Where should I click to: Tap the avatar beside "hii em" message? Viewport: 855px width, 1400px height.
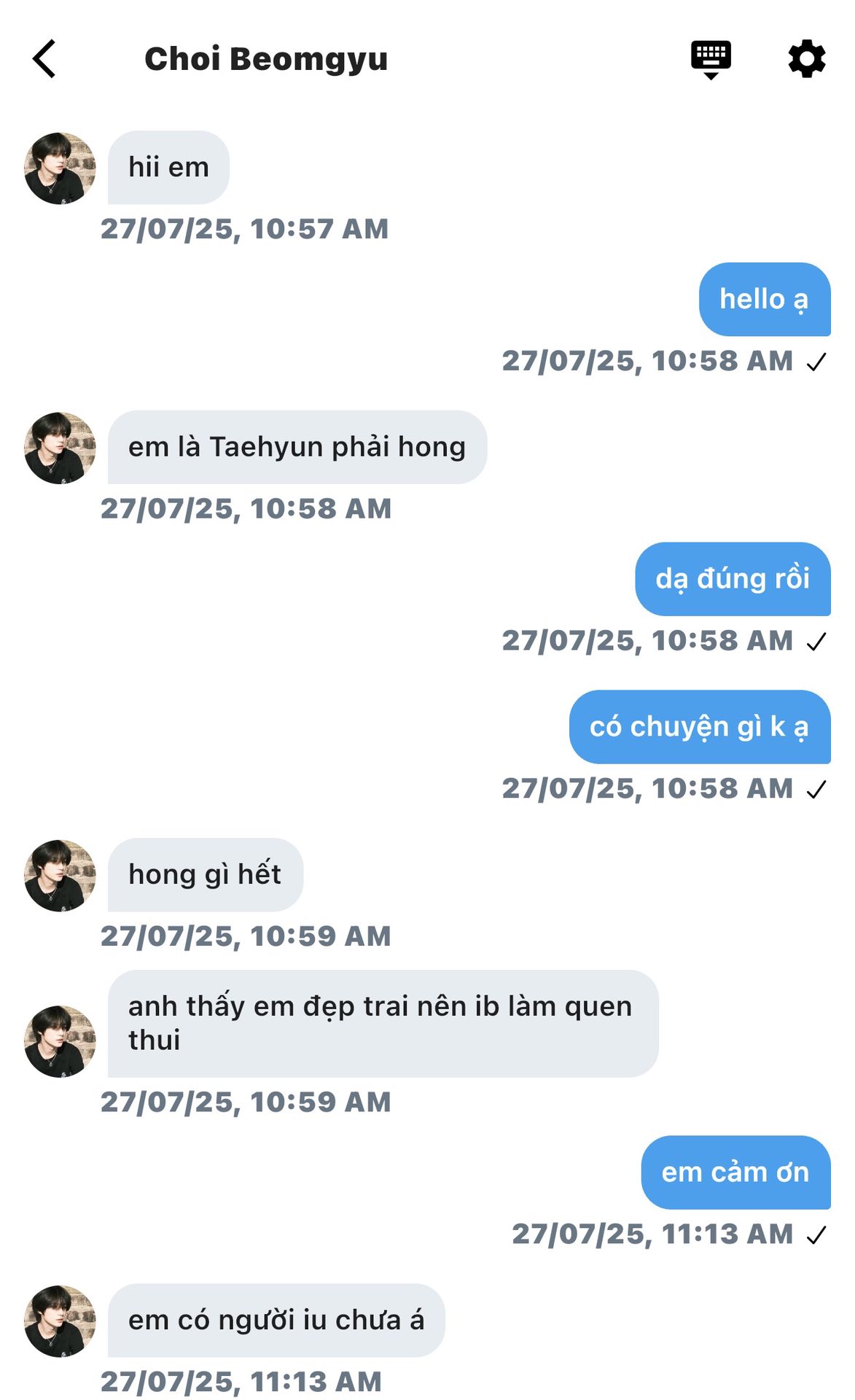(x=60, y=168)
